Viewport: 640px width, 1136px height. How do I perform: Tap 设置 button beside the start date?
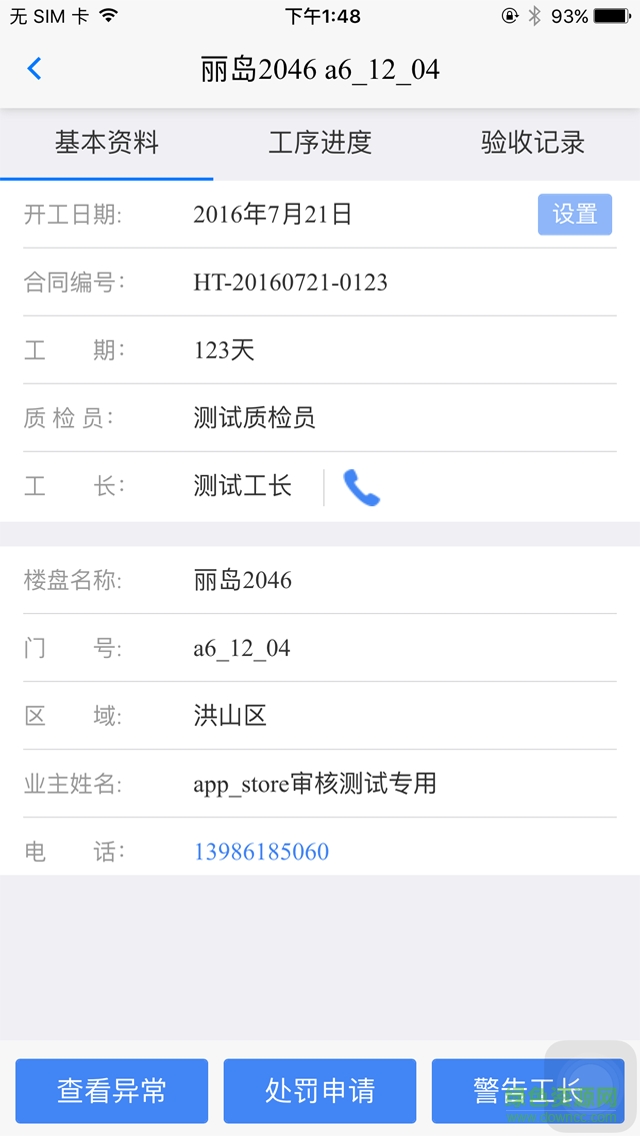574,214
